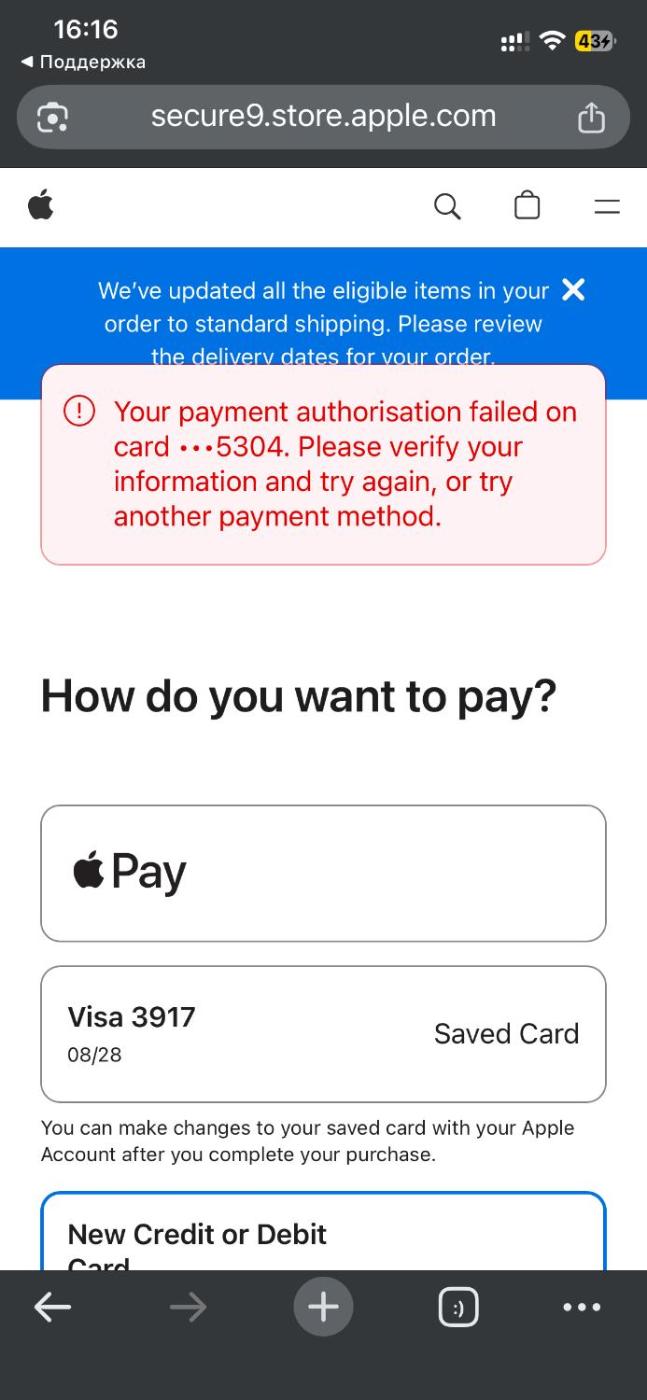This screenshot has height=1400, width=647.
Task: Return to the Поддержка app
Action: pyautogui.click(x=82, y=62)
